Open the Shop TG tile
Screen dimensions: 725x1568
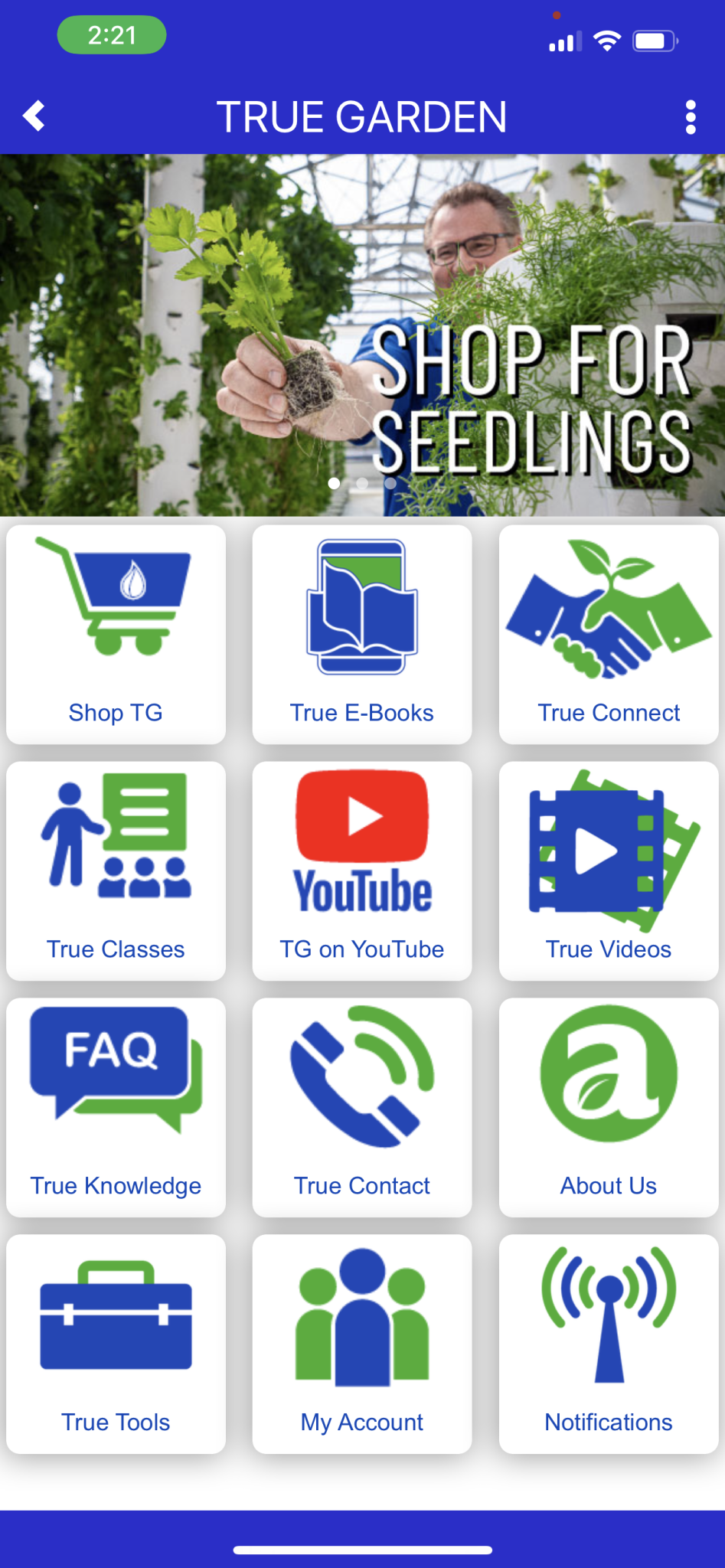[116, 634]
